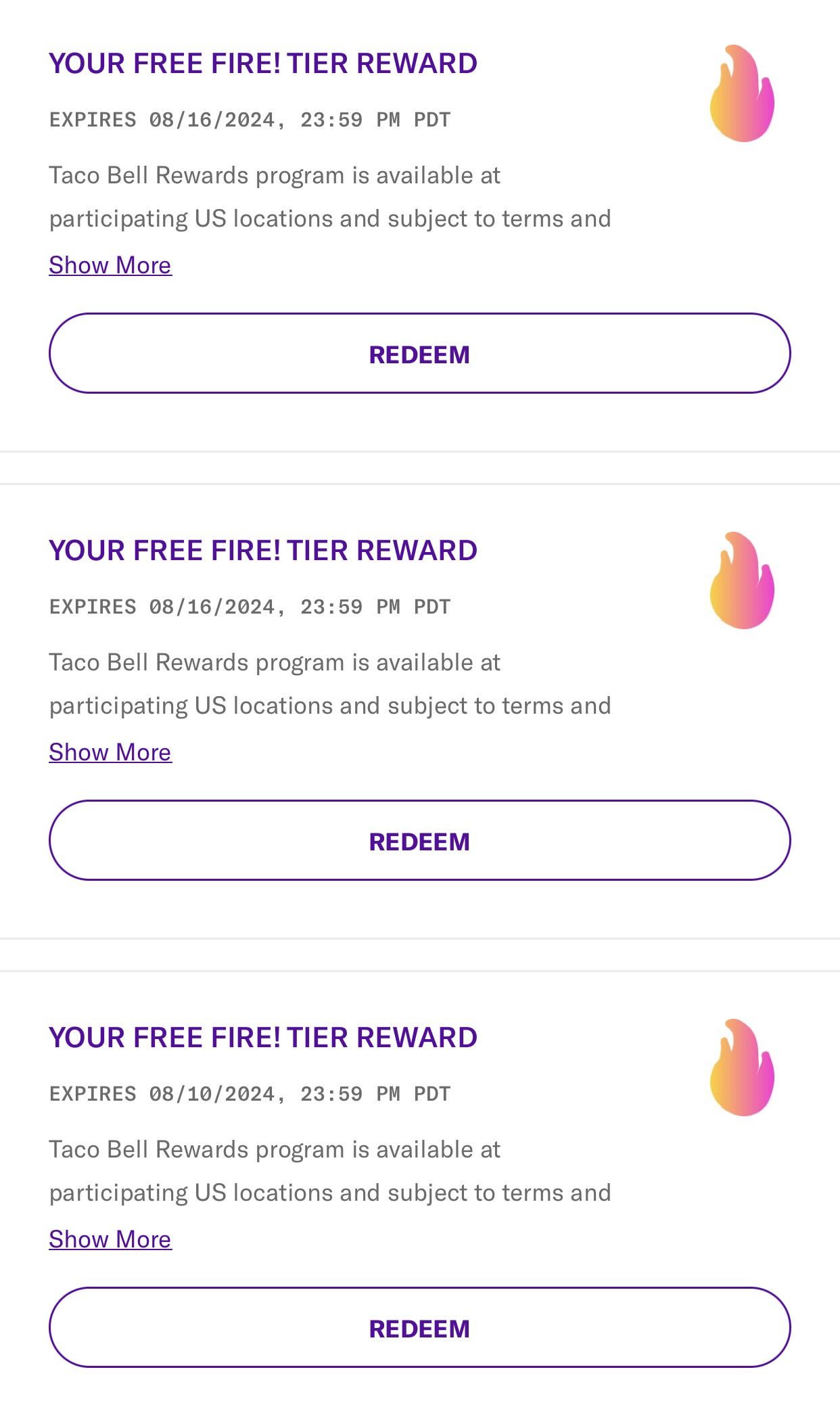Open Show More on second 08/16/2024 reward

point(110,752)
